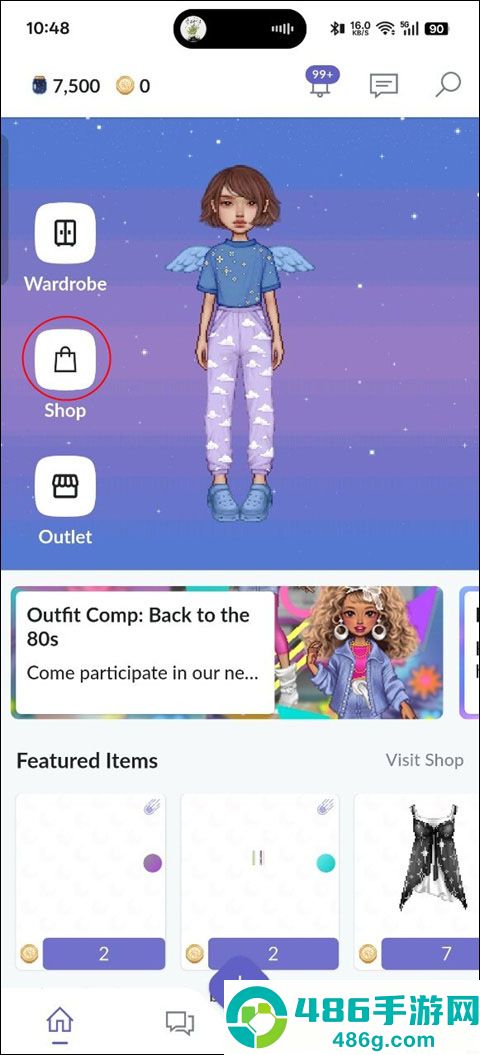Viewport: 480px width, 1055px height.
Task: Open Outfit Comp: Back to the 80s banner
Action: [227, 652]
